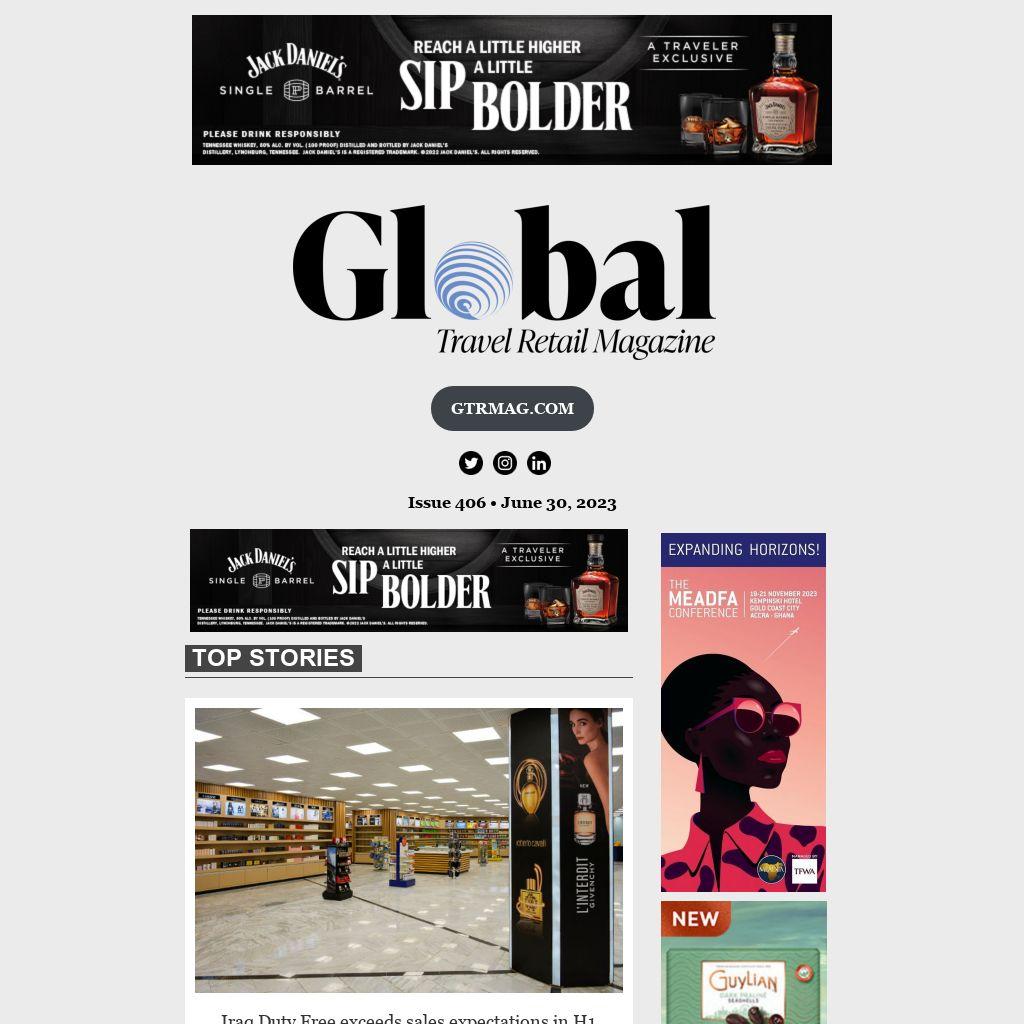1024x1024 pixels.
Task: Open the LinkedIn profile icon
Action: (539, 463)
